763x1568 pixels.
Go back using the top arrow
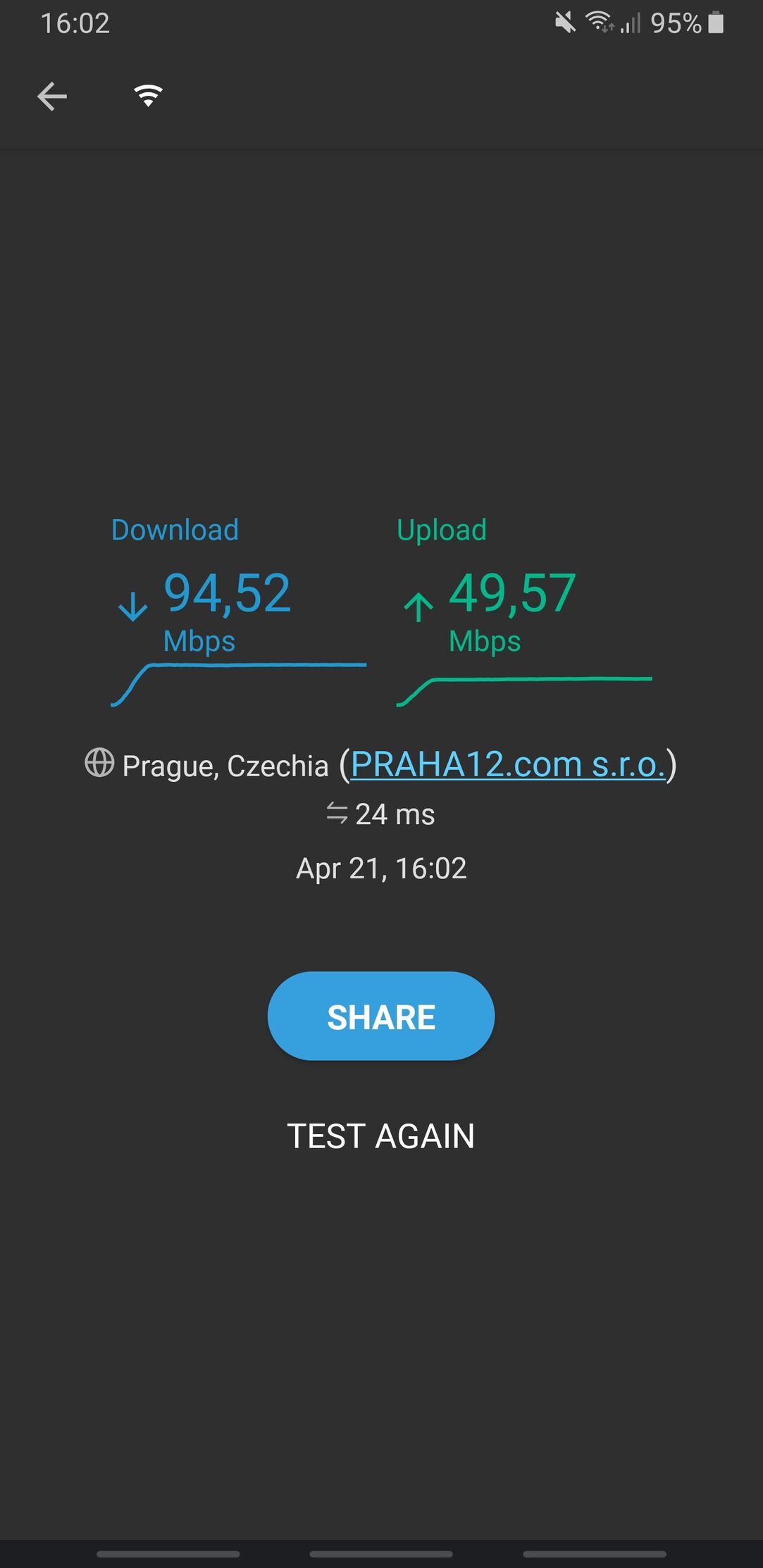coord(52,97)
